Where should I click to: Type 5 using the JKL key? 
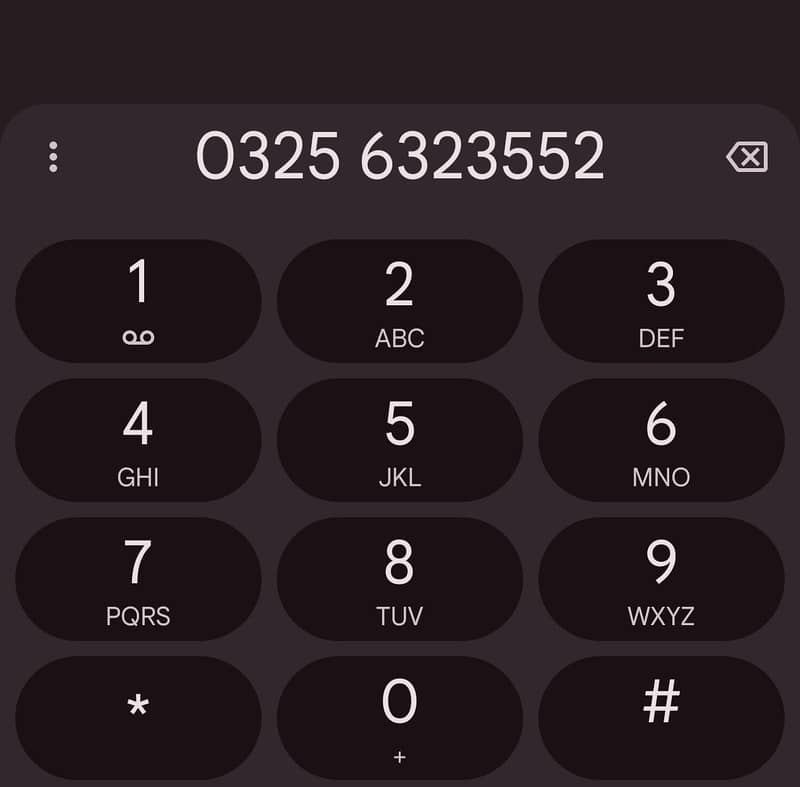point(399,440)
